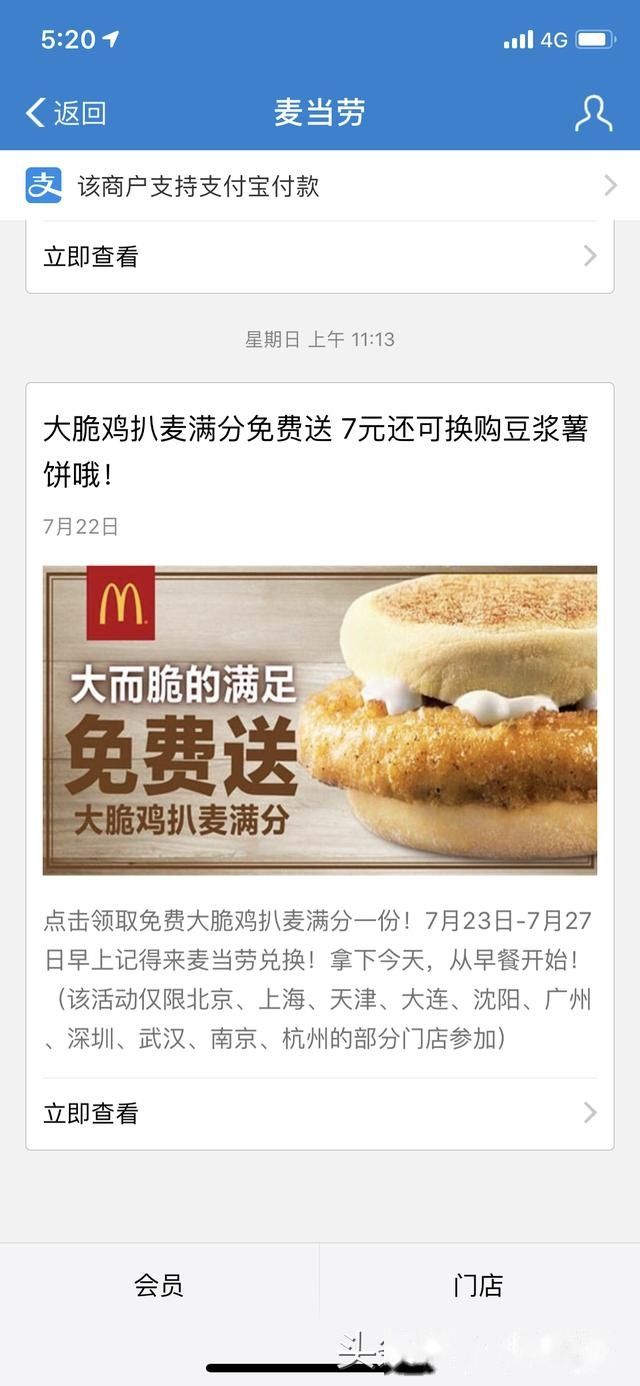The width and height of the screenshot is (640, 1386).
Task: Tap 立即查看 under the 大脆鸡扒麦满分 article
Action: click(x=320, y=1113)
